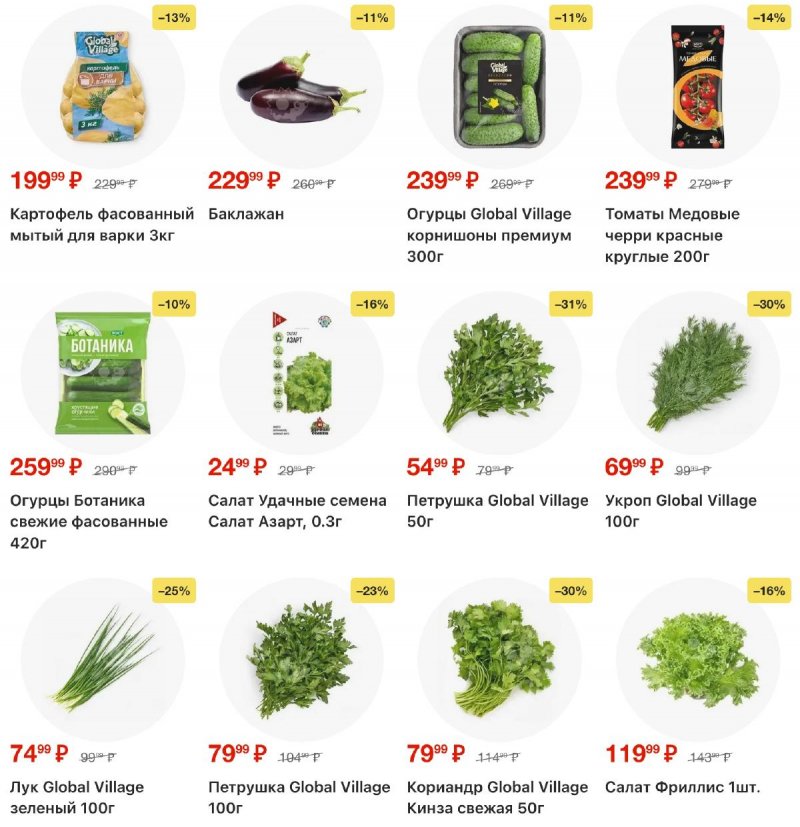Open the Картофель фасованный мытый 3кг product
The width and height of the screenshot is (800, 827).
(102, 86)
